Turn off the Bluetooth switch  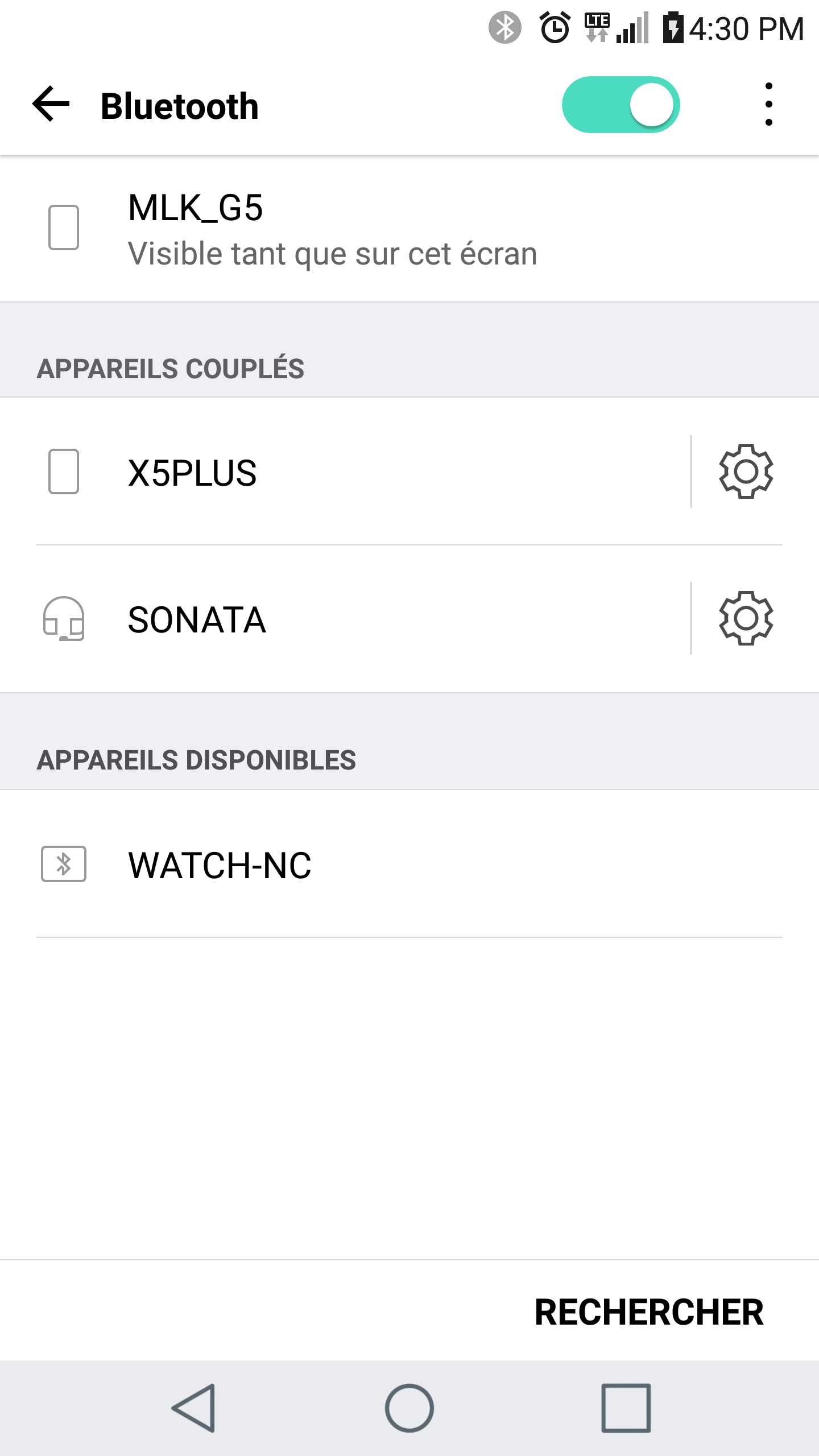(x=621, y=105)
